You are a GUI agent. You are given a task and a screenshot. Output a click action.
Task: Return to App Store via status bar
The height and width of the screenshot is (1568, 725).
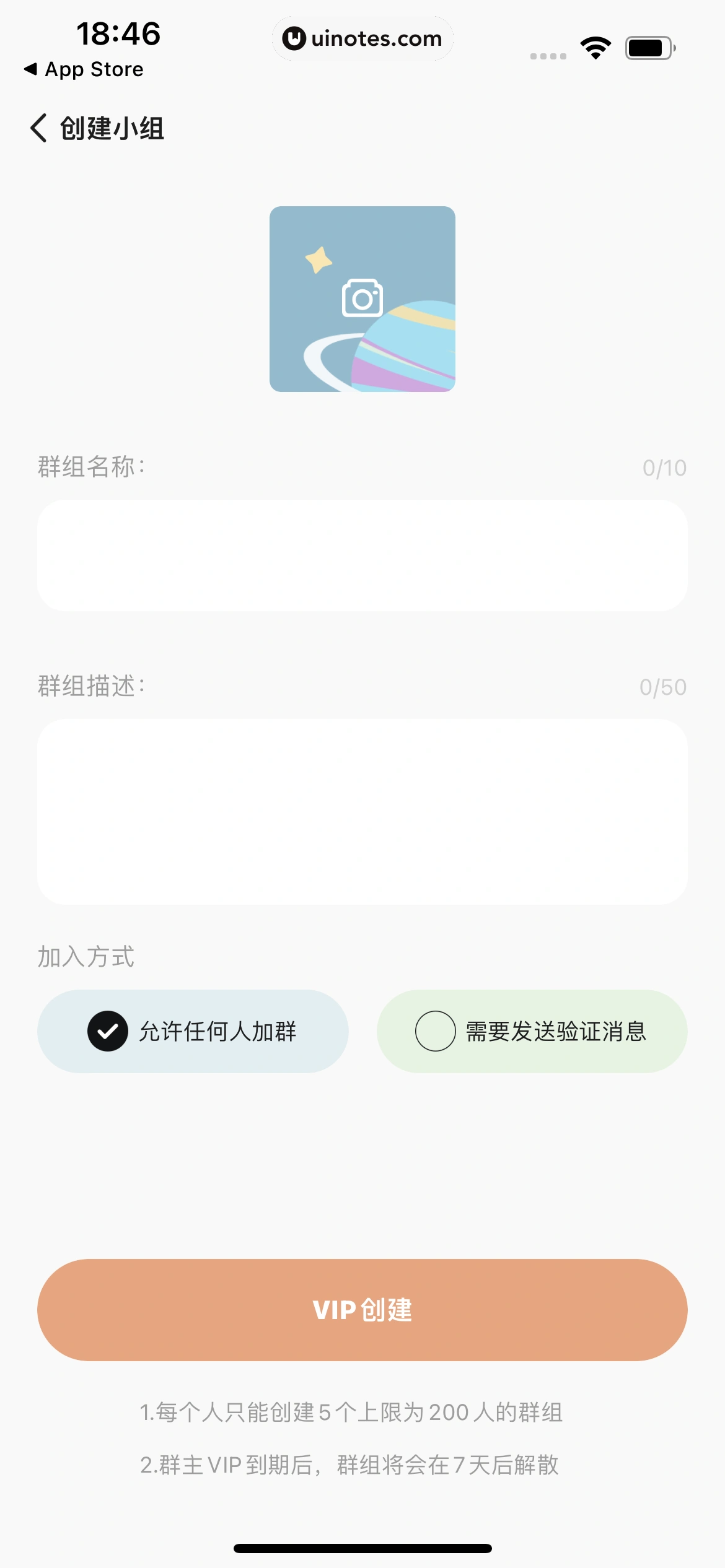pyautogui.click(x=84, y=69)
